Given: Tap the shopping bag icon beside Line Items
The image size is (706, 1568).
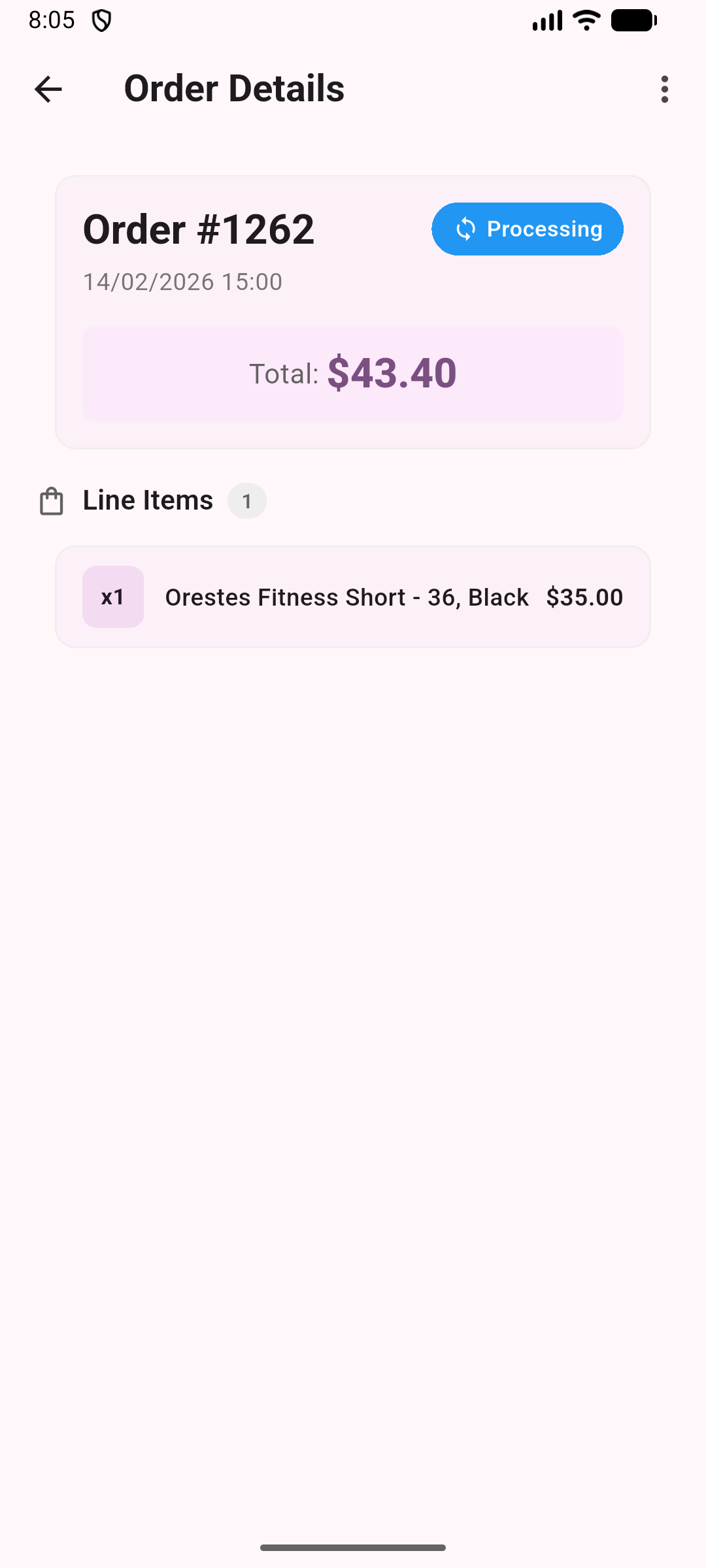Looking at the screenshot, I should pos(52,500).
